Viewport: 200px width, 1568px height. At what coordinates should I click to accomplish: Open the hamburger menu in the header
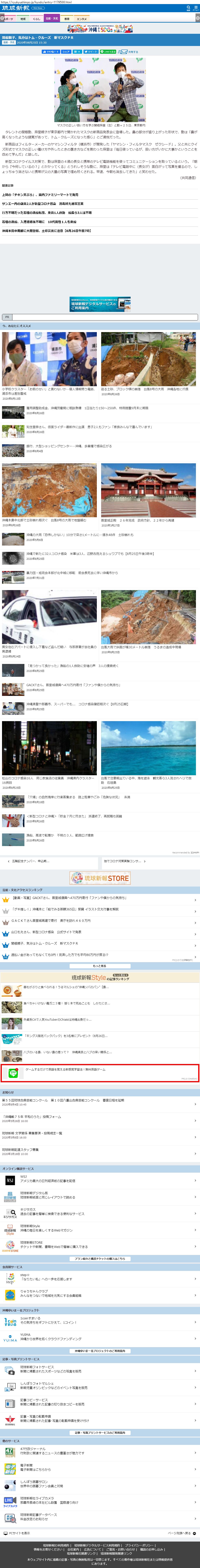(196, 8)
